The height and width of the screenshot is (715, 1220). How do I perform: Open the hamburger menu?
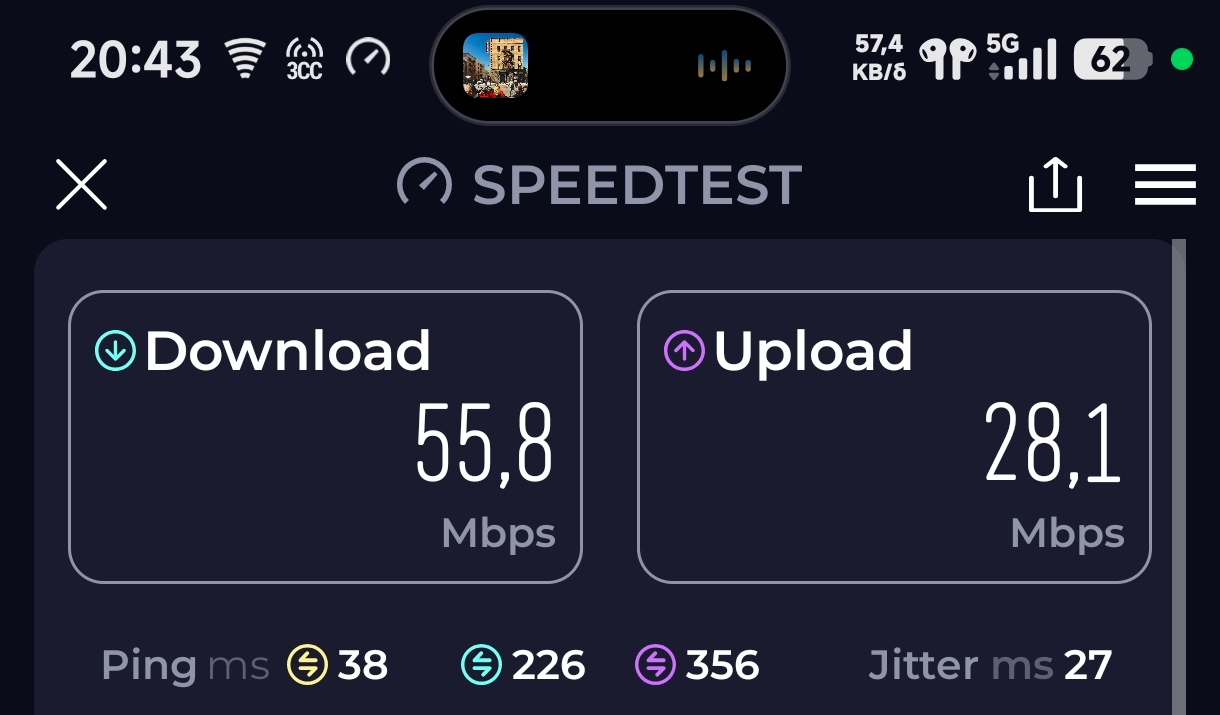(x=1165, y=185)
